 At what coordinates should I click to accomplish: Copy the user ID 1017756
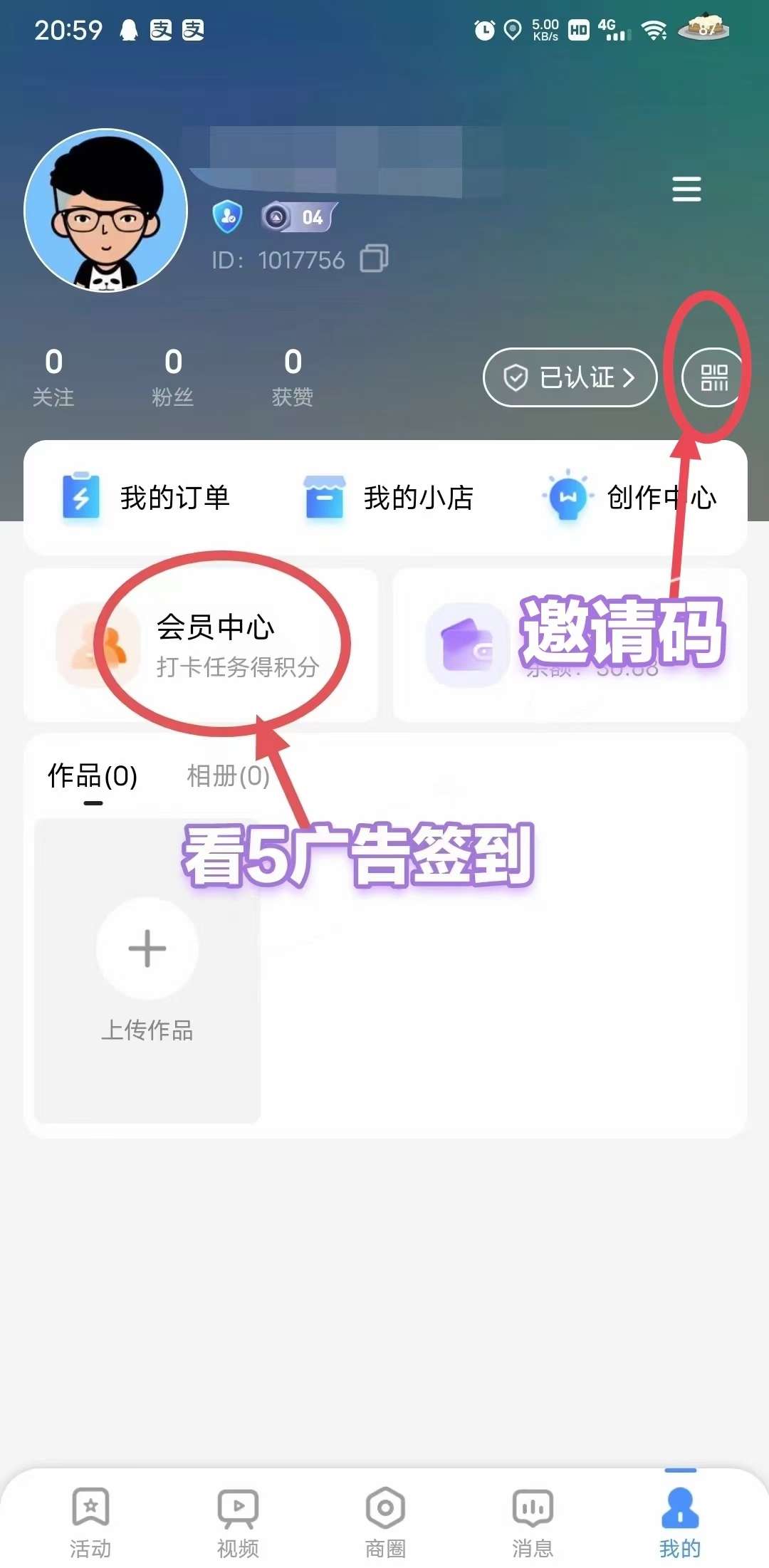374,258
